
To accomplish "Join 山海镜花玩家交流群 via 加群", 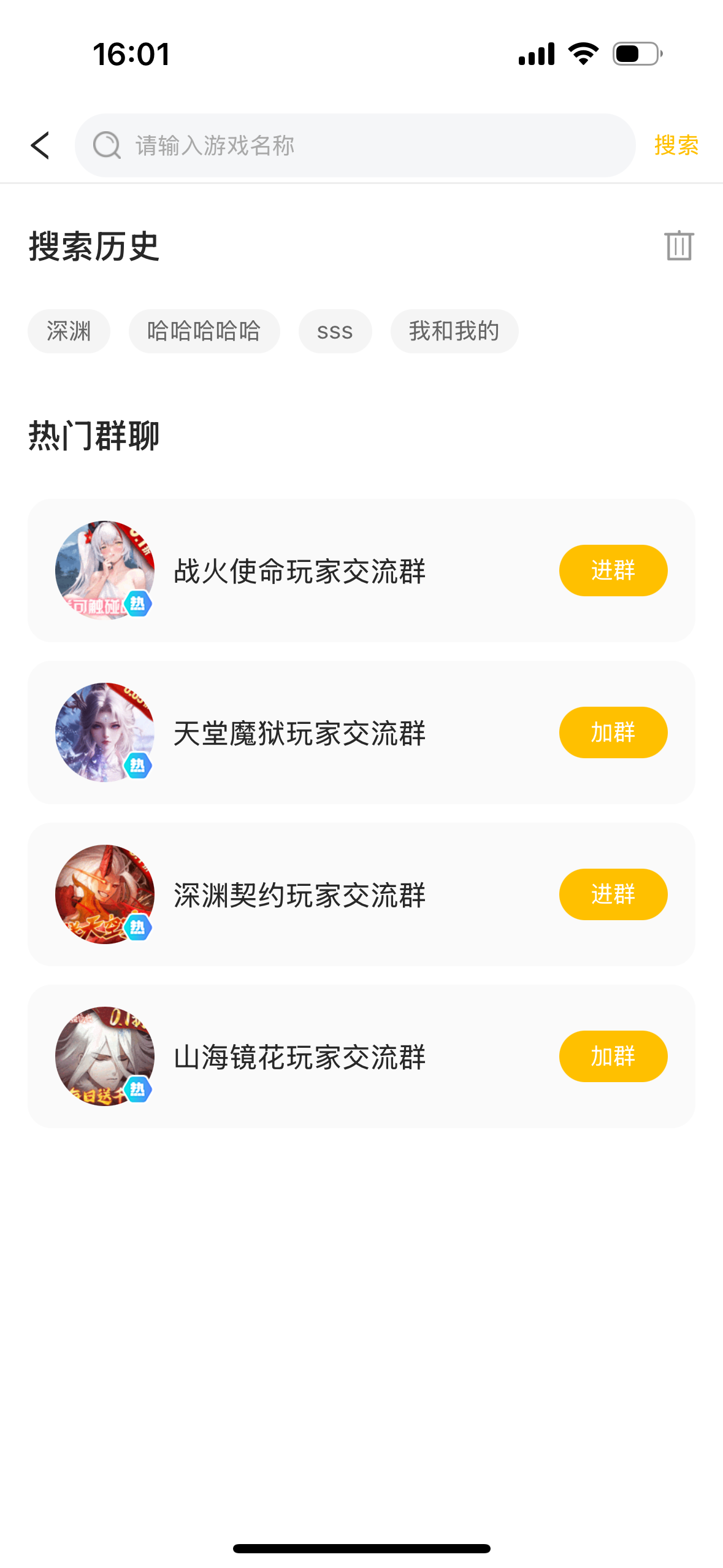I will click(613, 1056).
